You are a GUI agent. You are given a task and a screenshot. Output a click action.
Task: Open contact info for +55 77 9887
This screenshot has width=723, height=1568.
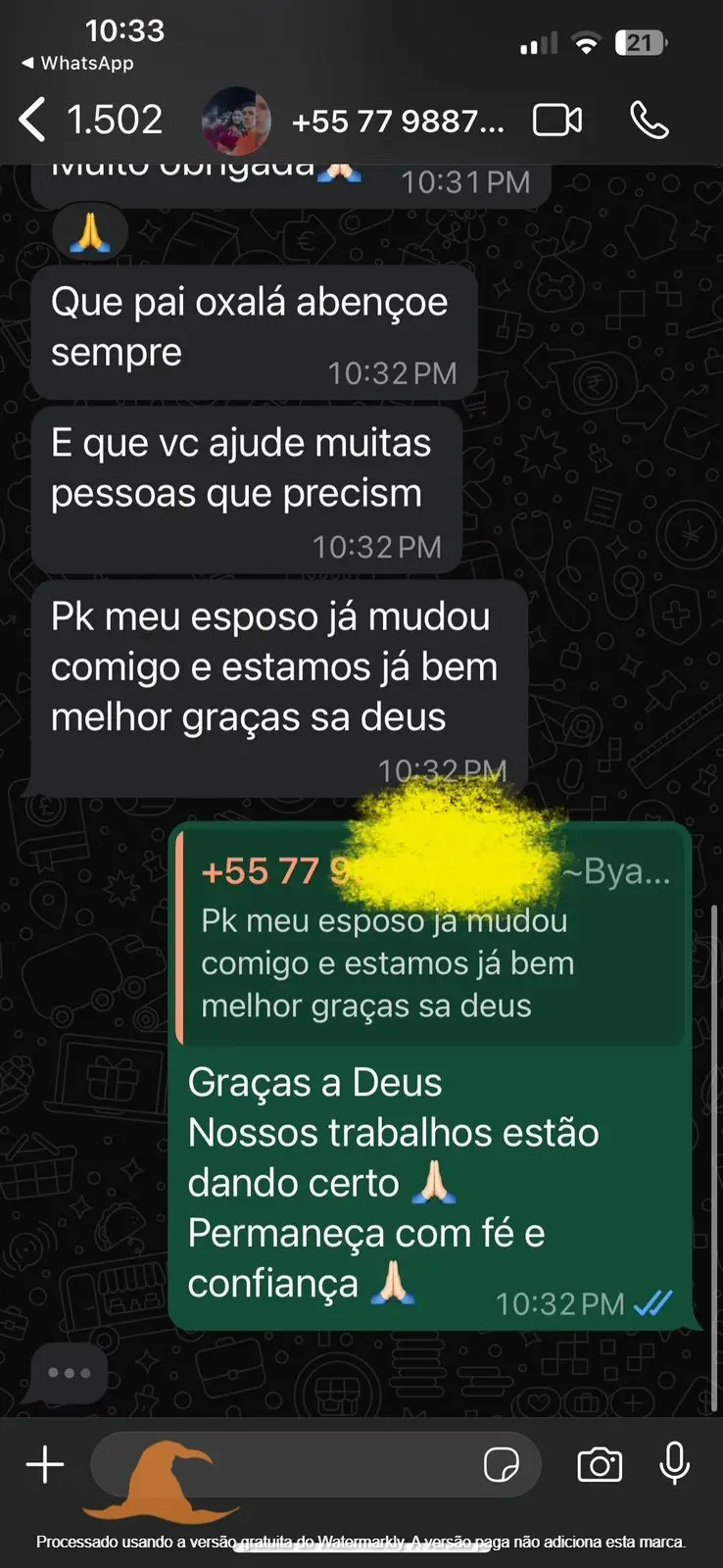(398, 122)
